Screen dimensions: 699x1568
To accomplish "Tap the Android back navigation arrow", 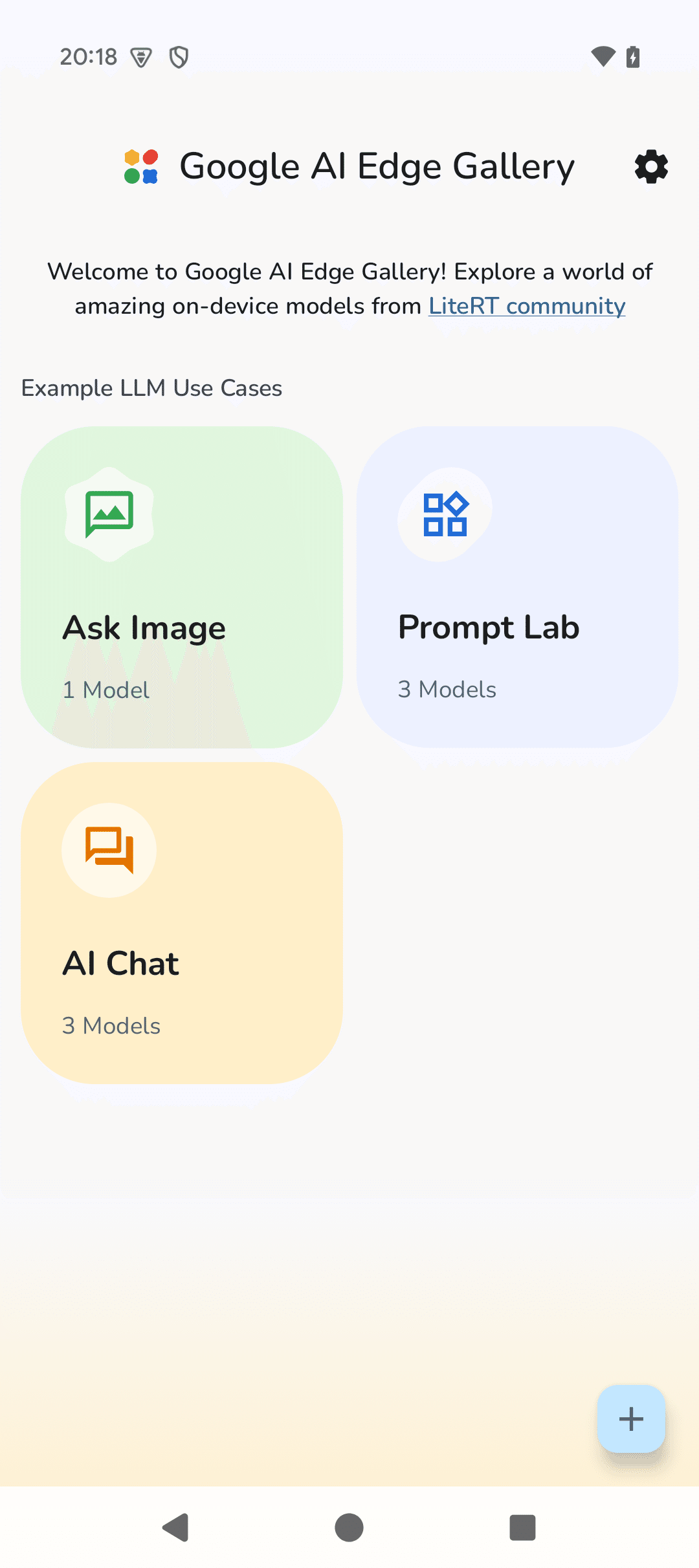I will point(175,1528).
